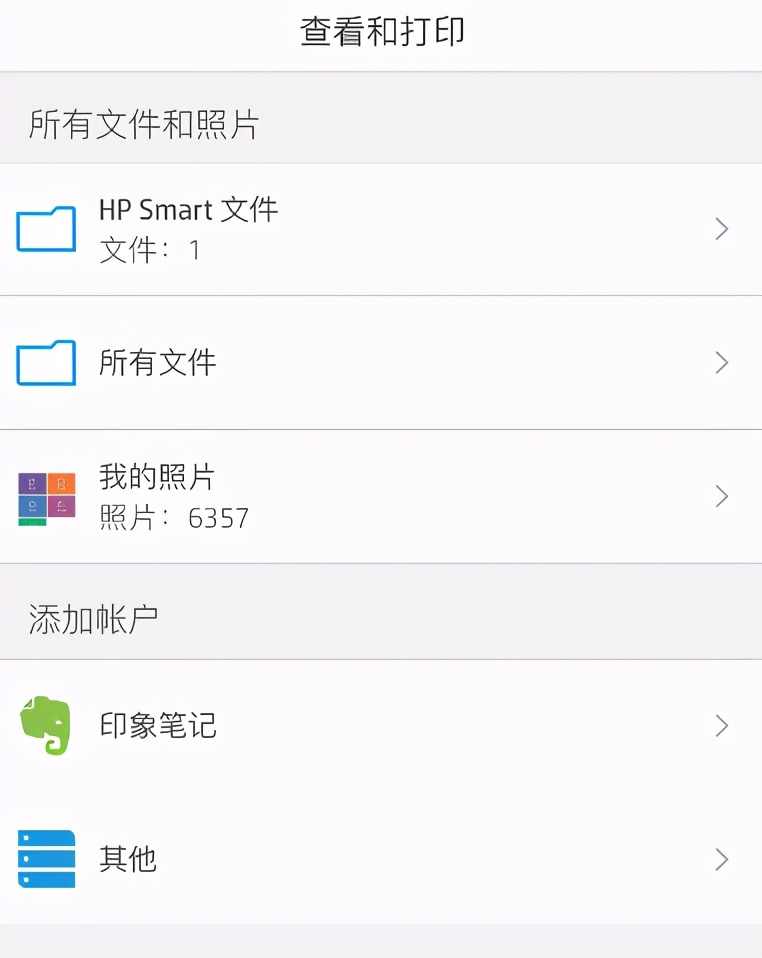Click the chevron on the 印象笔记 row
Viewport: 762px width, 958px height.
pos(721,726)
